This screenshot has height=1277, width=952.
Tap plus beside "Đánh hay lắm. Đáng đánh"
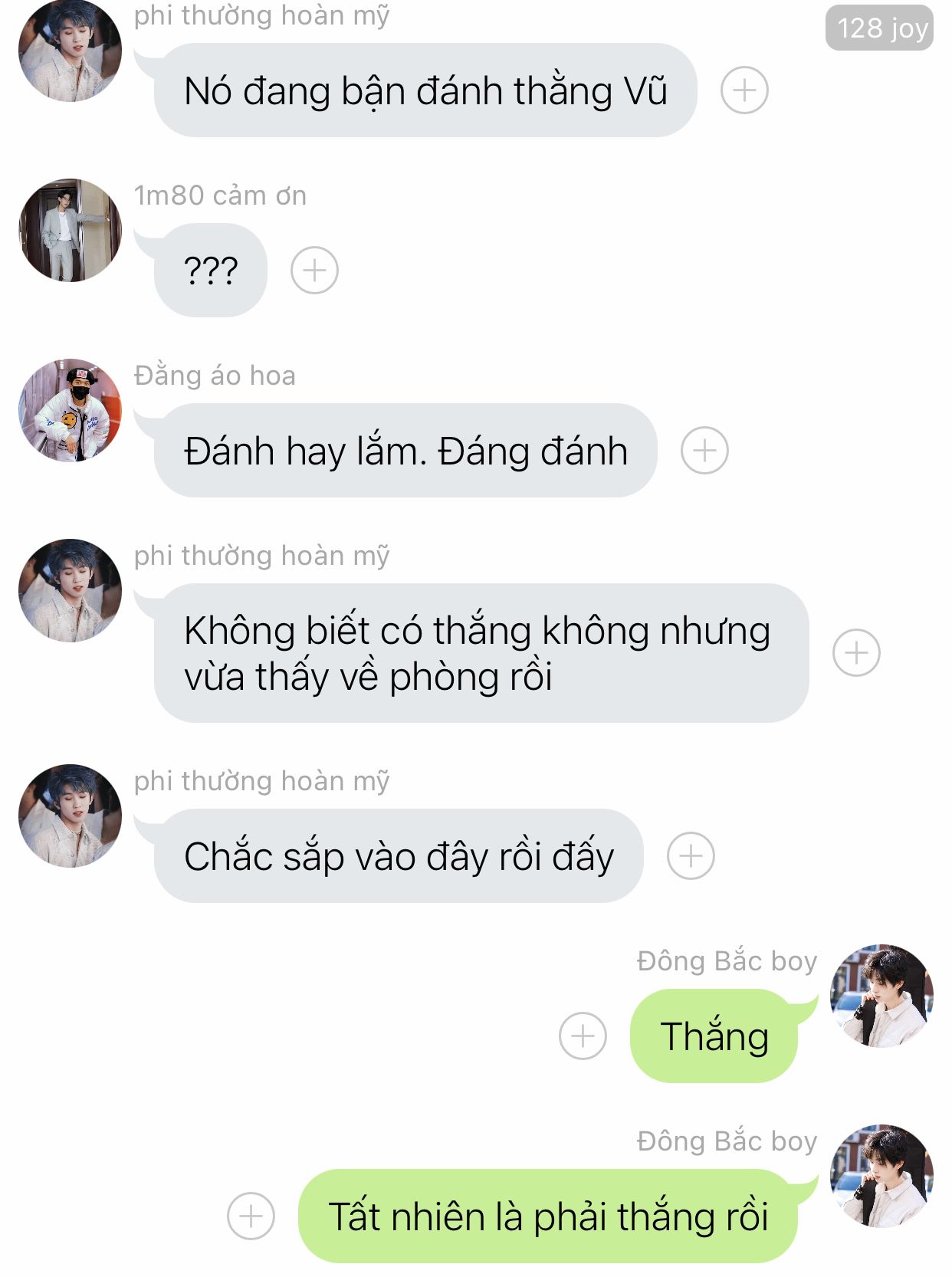704,450
